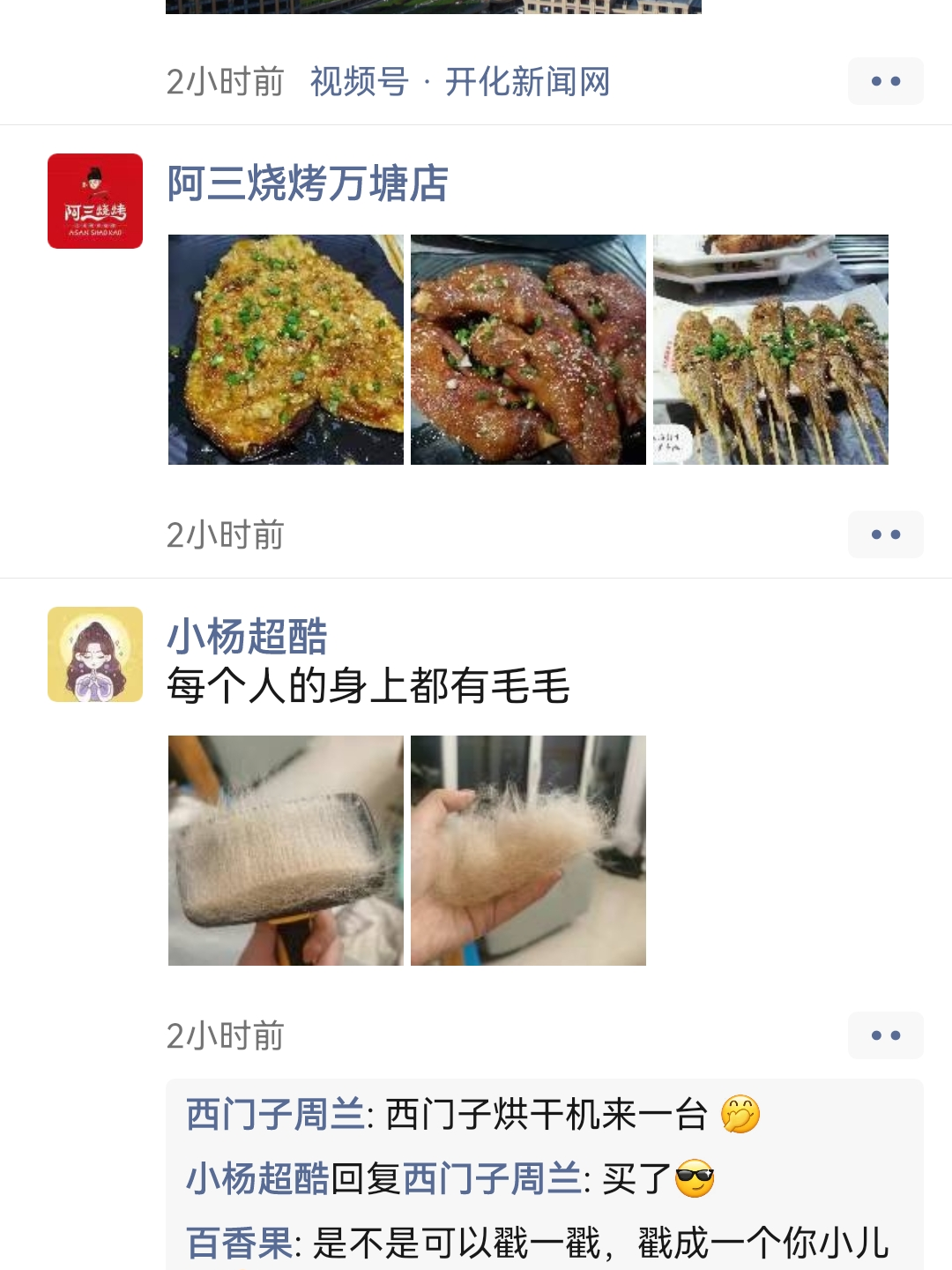Open 小杨超酷 profile avatar

point(95,654)
